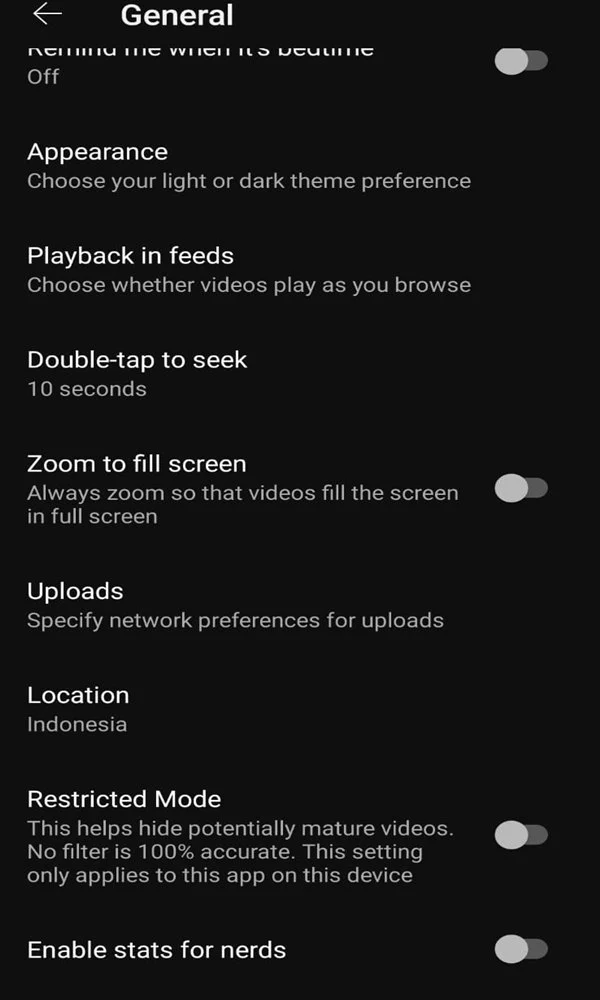Enable Zoom to fill screen
Viewport: 600px width, 1000px height.
(x=522, y=489)
